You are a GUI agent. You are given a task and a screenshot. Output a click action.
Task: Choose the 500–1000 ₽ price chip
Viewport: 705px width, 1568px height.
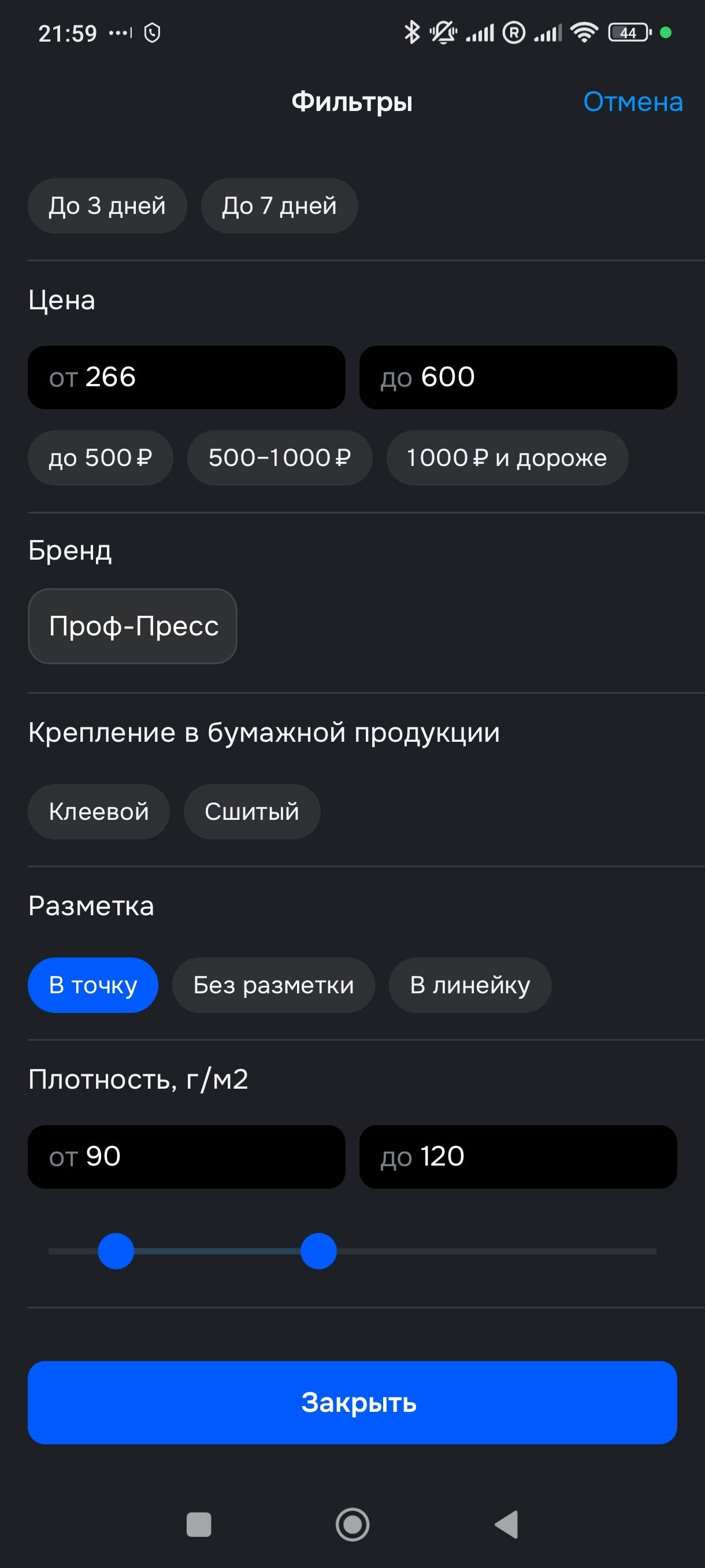point(279,458)
